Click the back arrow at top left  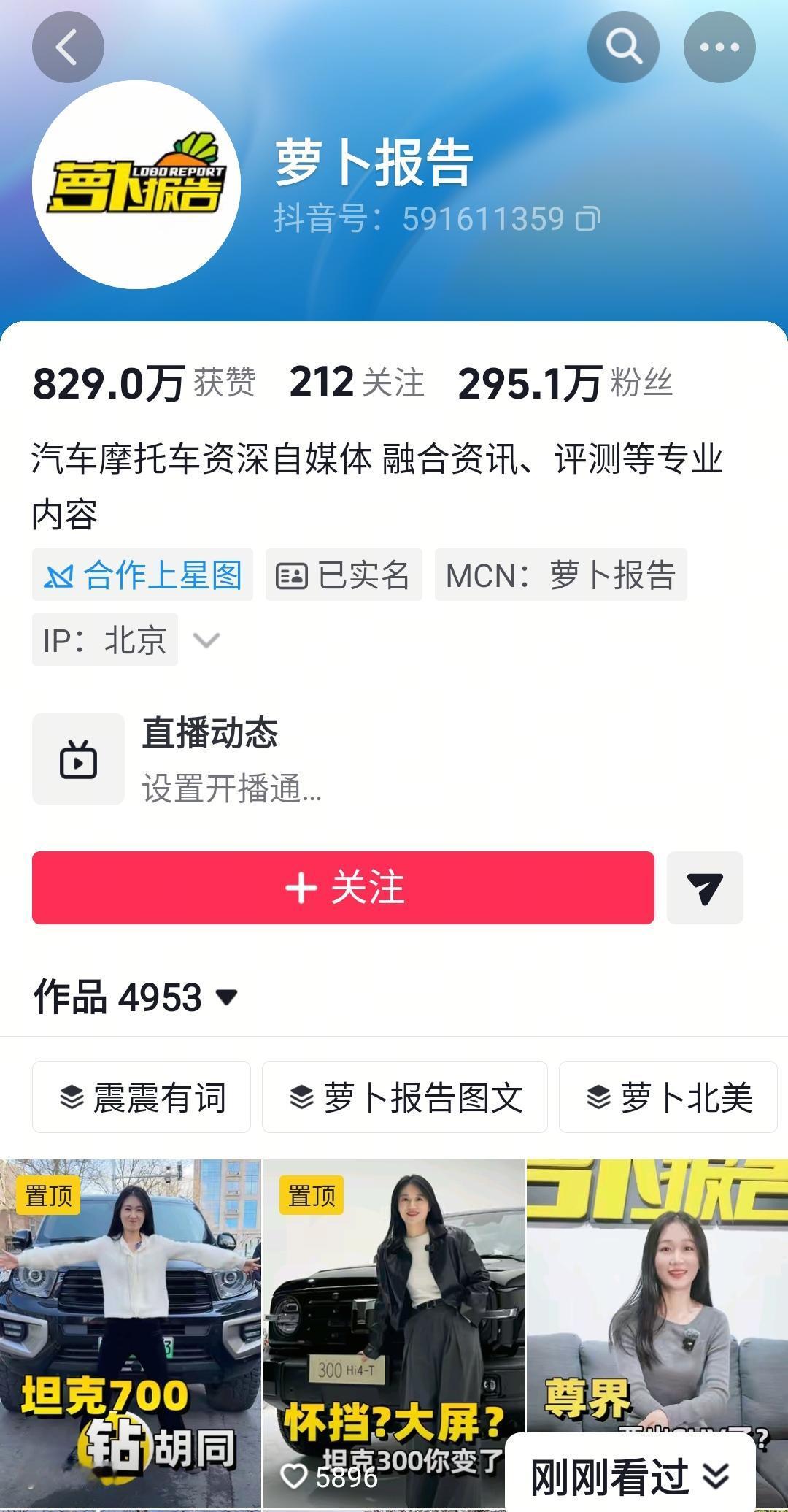click(66, 45)
